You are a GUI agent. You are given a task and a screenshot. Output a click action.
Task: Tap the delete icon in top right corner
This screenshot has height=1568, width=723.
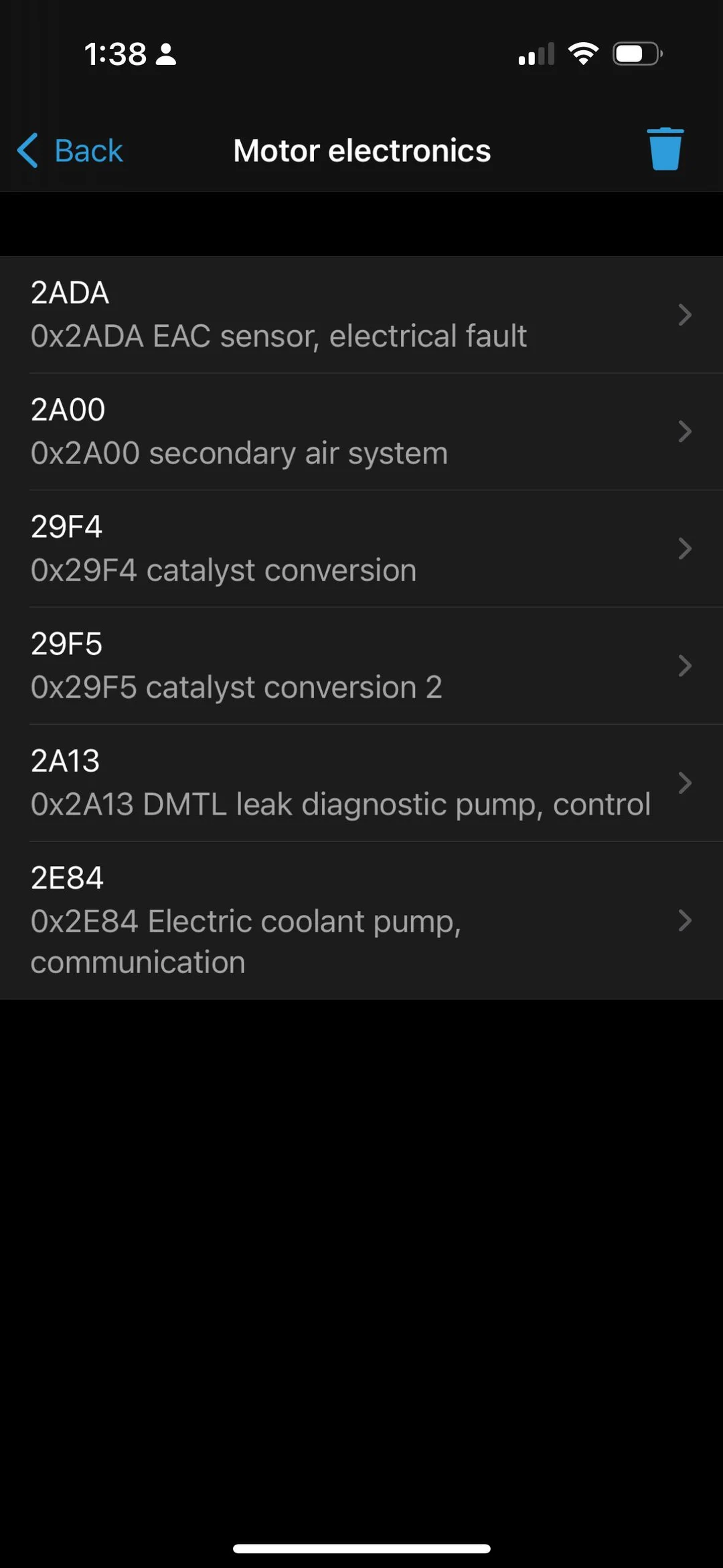(x=665, y=149)
